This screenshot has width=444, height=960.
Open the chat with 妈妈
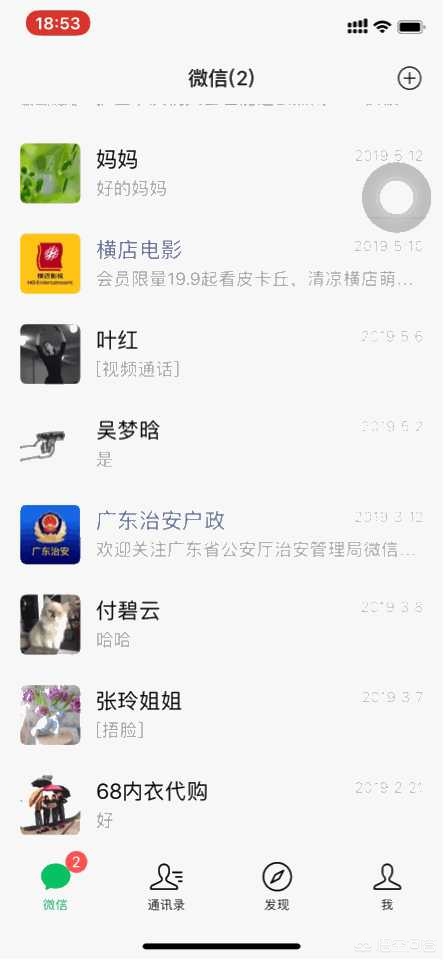(222, 173)
